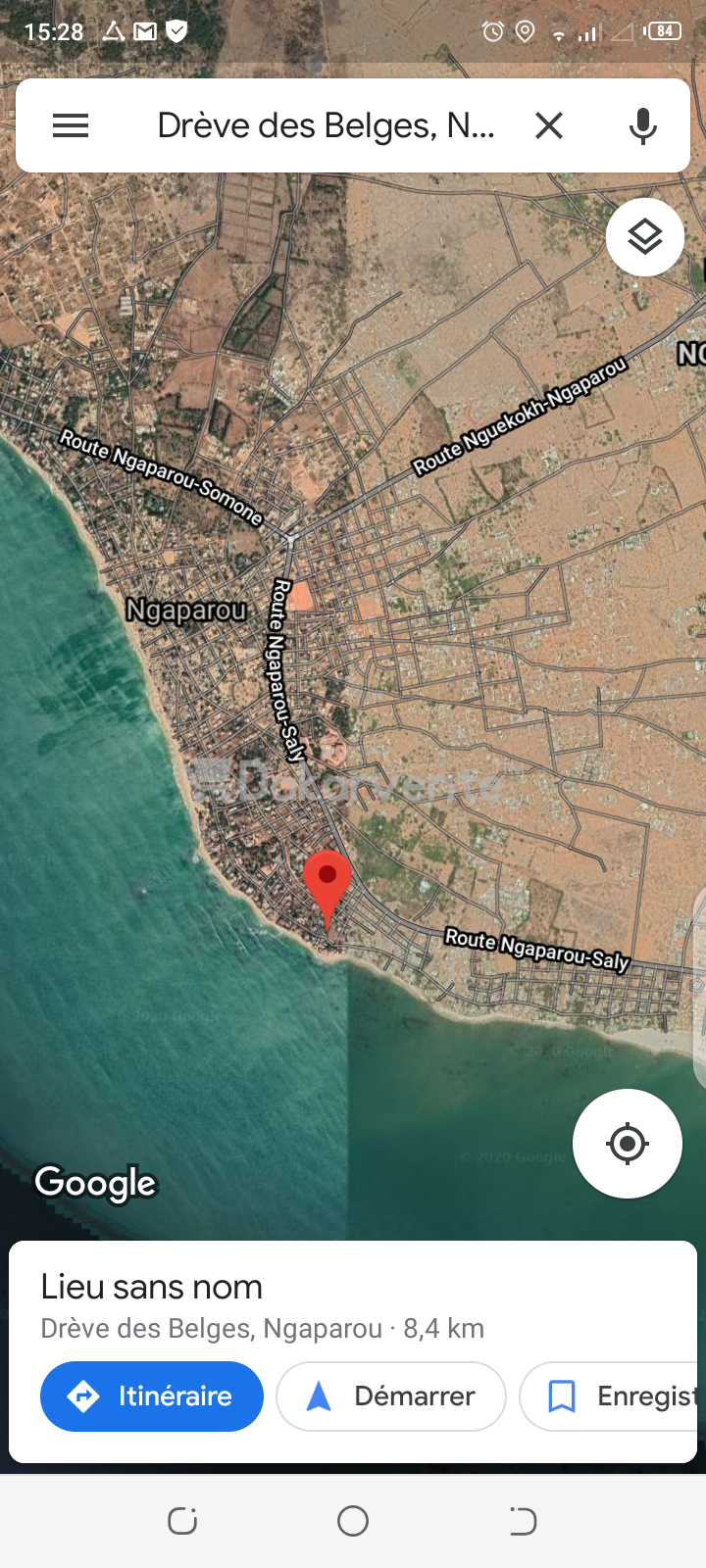Screen dimensions: 706x1568
Task: Get directions with Itinéraire button
Action: tap(152, 1396)
